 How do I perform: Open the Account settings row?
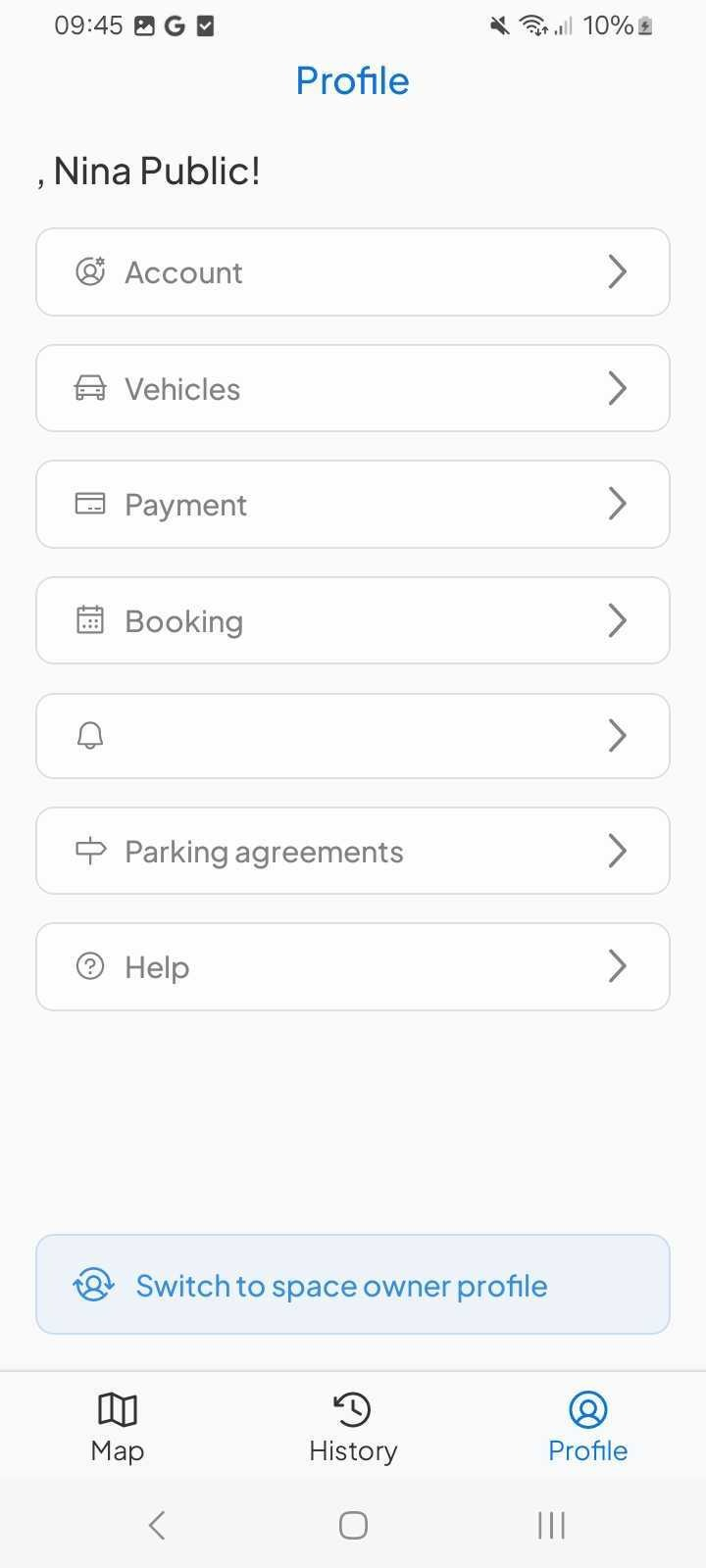pyautogui.click(x=352, y=272)
